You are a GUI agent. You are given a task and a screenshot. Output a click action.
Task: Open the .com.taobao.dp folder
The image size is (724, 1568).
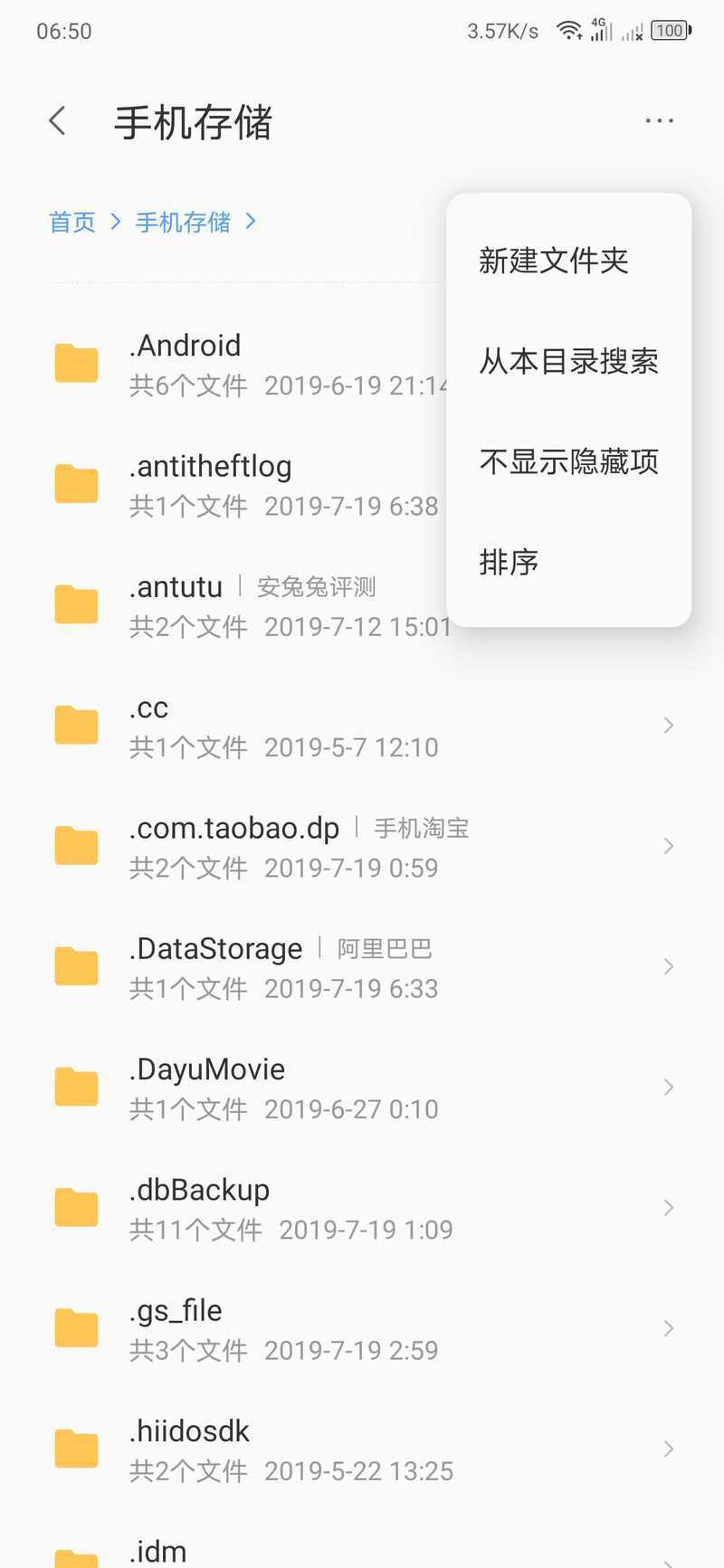point(362,846)
